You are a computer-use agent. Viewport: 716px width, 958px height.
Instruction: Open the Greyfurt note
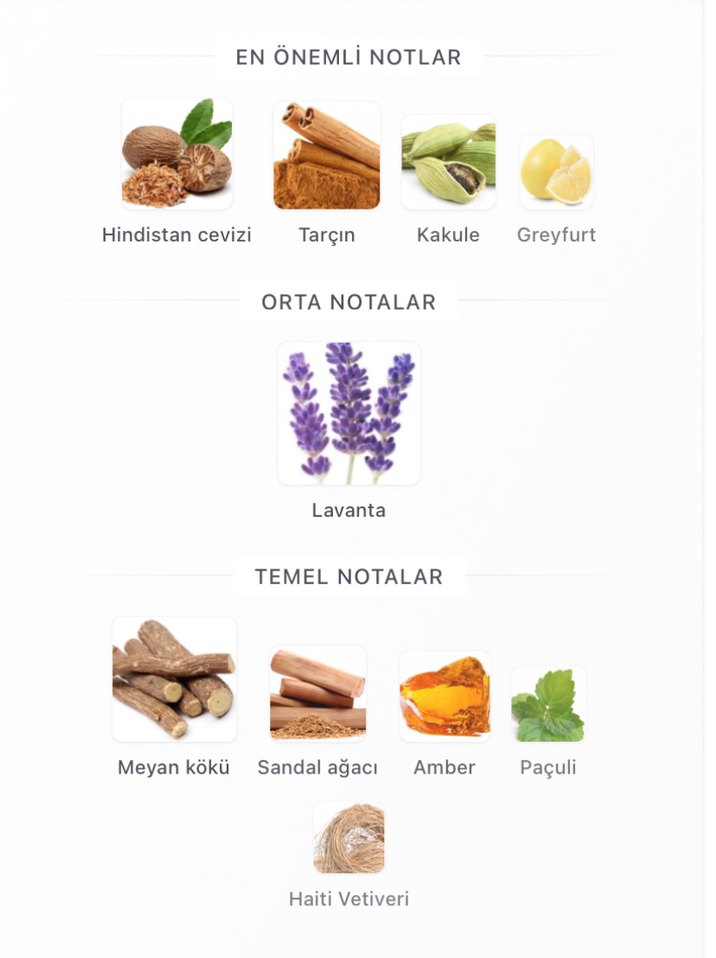tap(556, 172)
